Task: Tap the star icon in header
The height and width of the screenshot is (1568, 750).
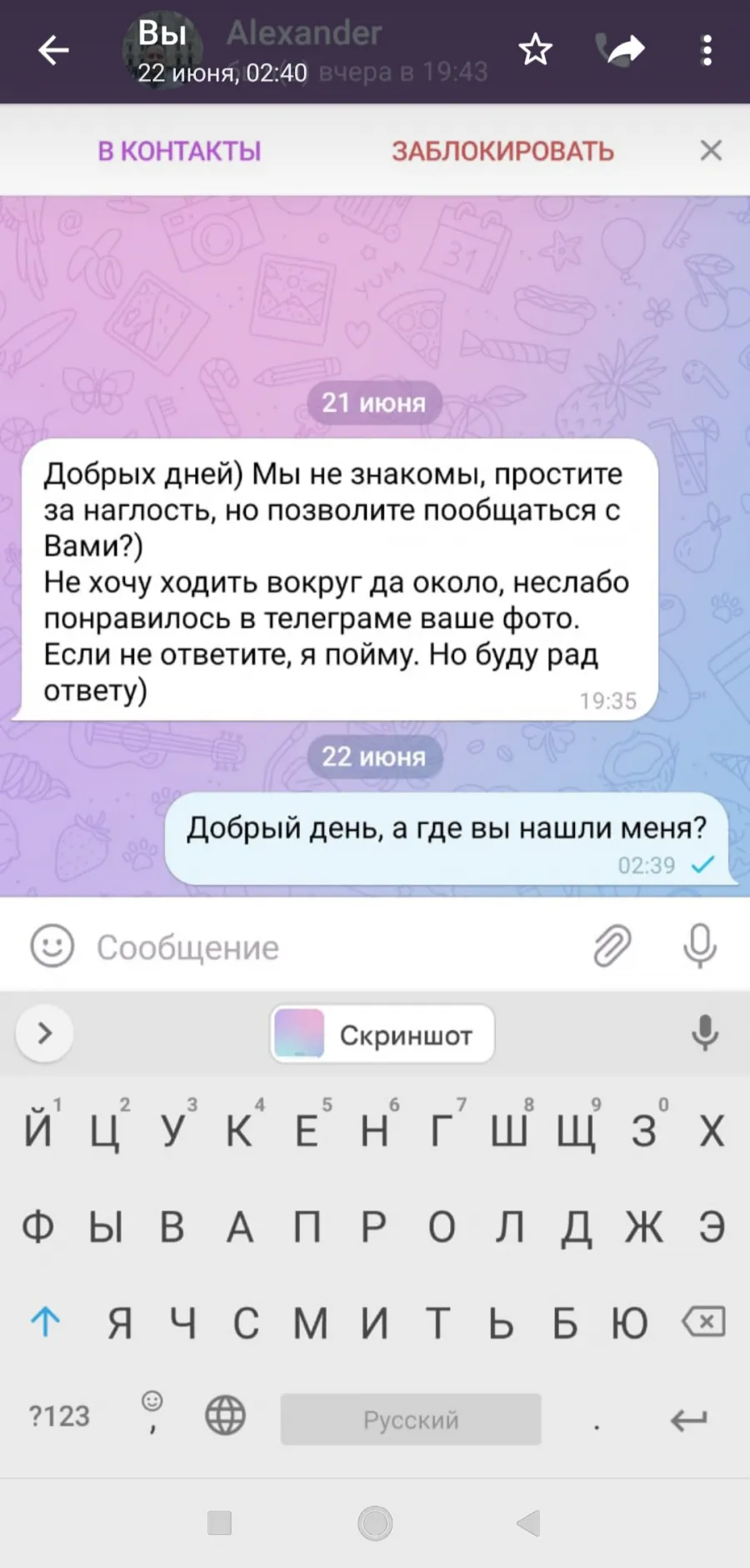Action: coord(535,50)
